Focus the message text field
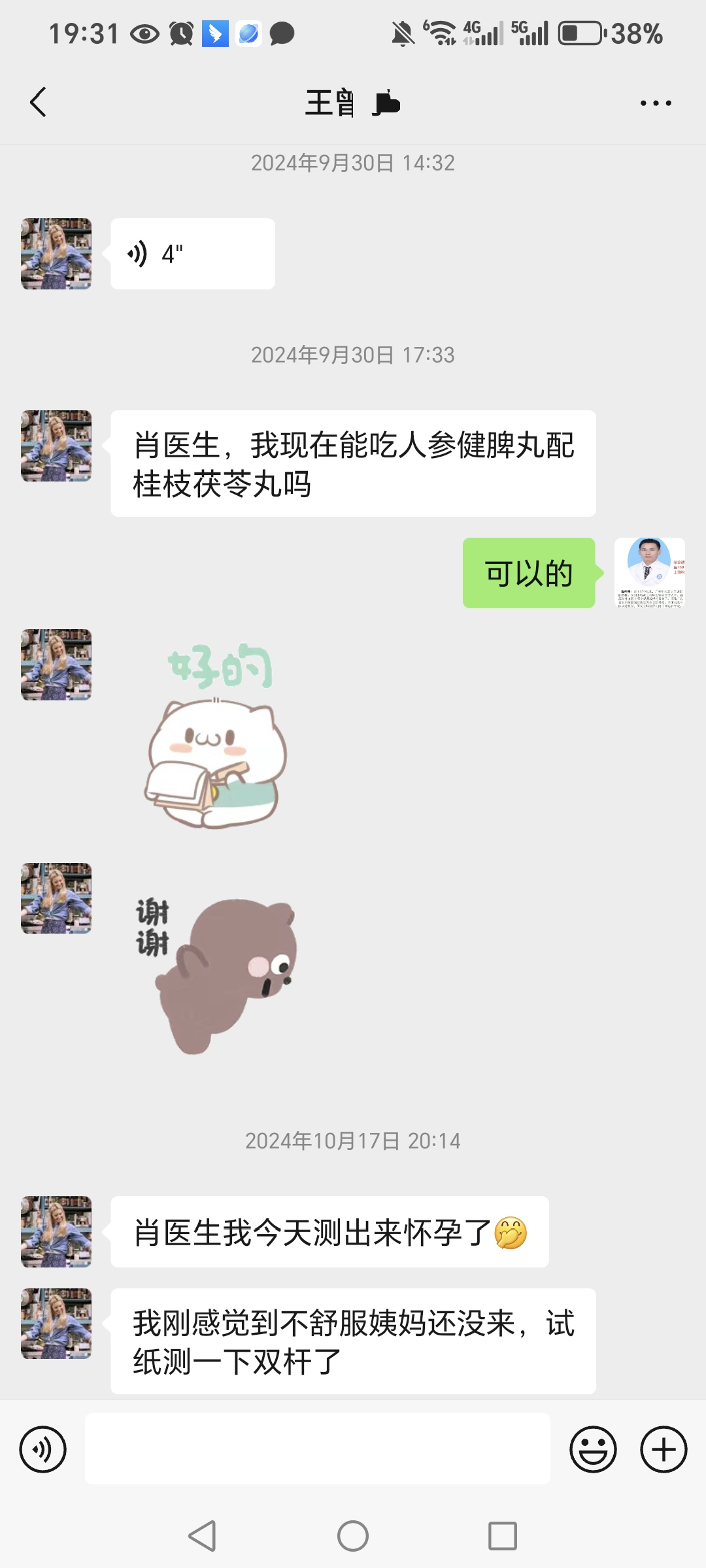The width and height of the screenshot is (706, 1568). [x=318, y=1449]
